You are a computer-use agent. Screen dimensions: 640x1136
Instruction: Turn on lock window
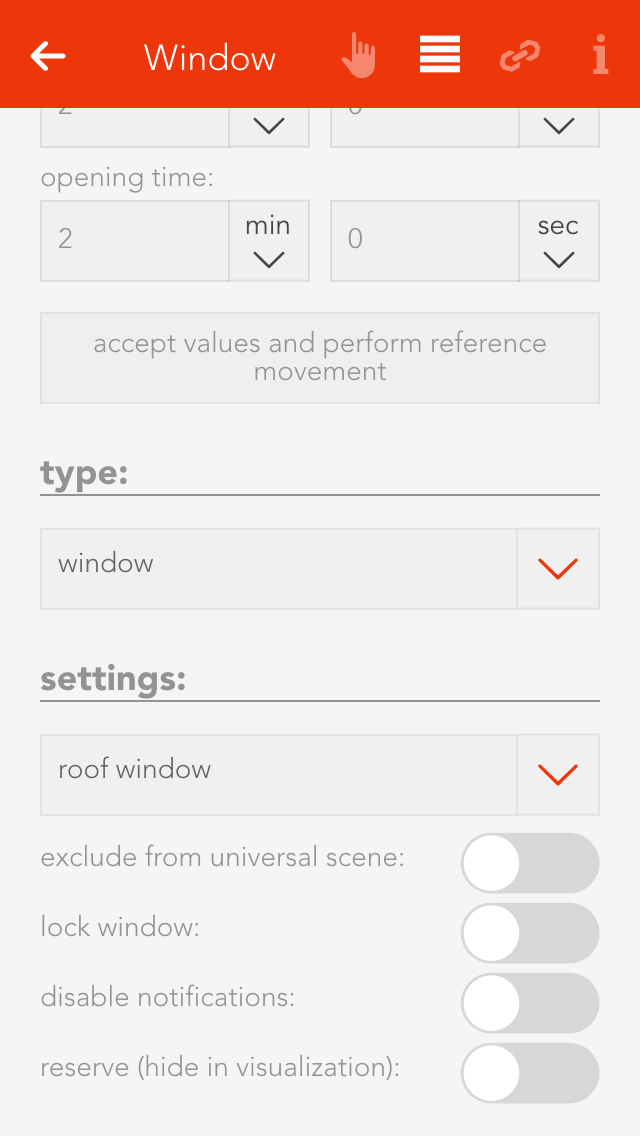pyautogui.click(x=530, y=933)
